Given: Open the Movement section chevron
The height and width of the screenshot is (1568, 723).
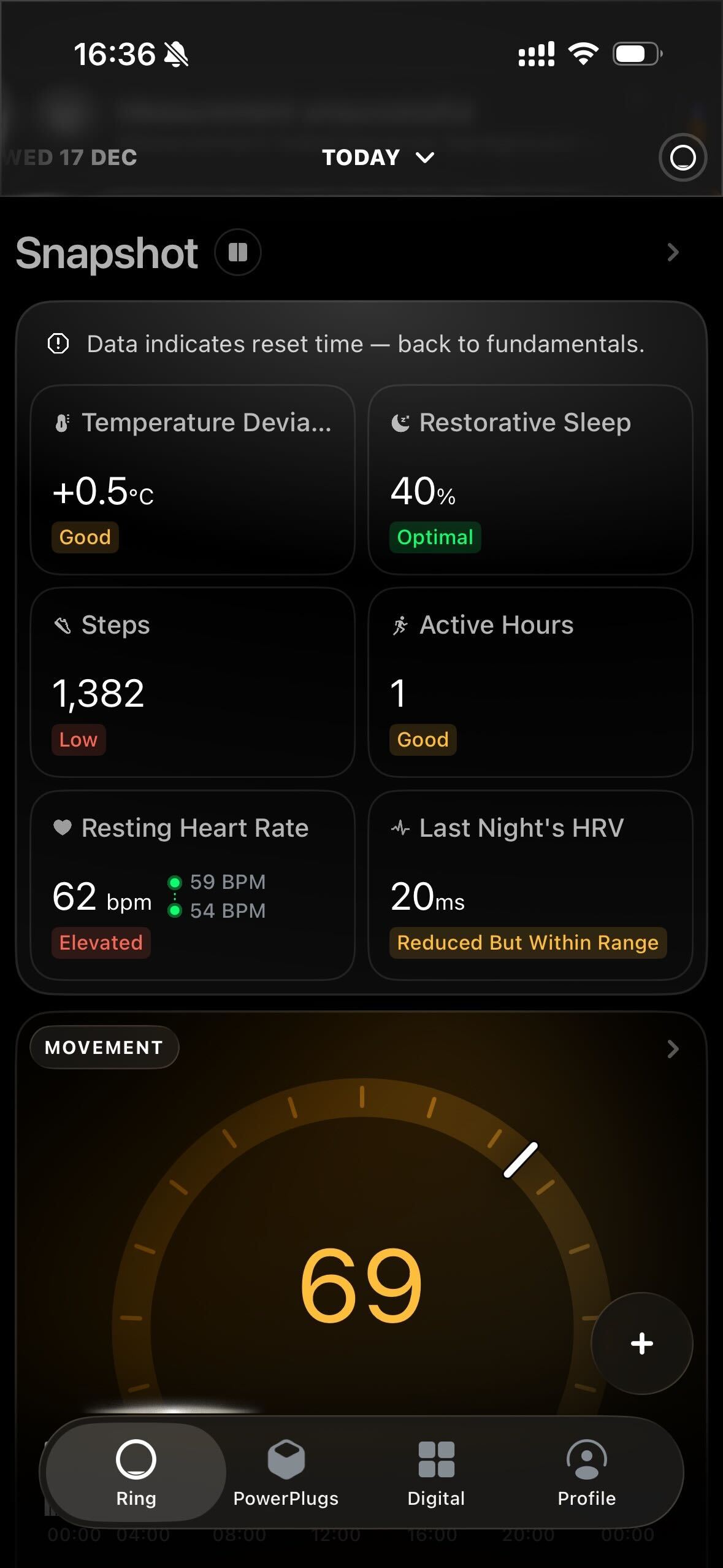Looking at the screenshot, I should pos(673,1048).
